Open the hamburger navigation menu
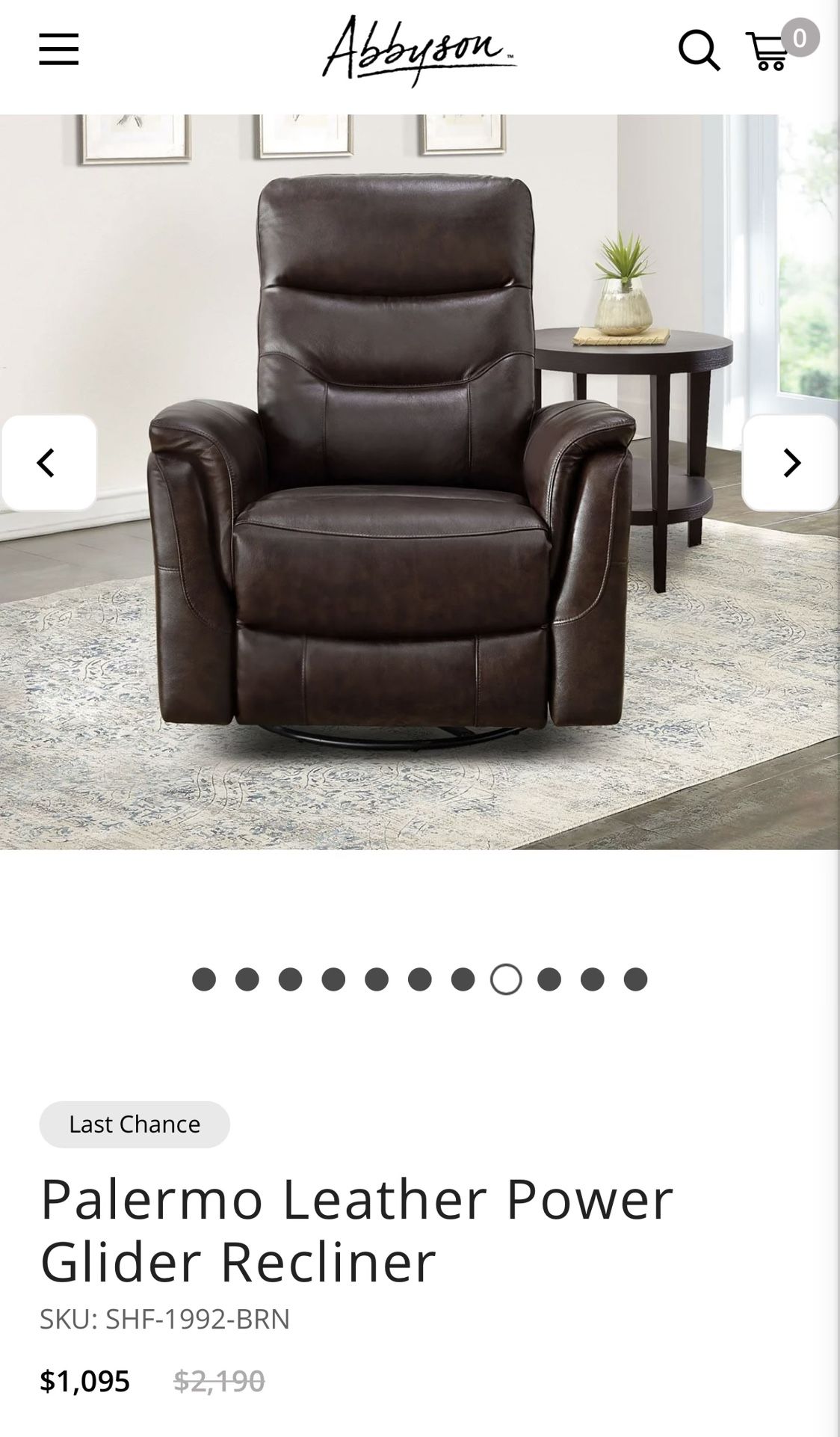 click(59, 49)
